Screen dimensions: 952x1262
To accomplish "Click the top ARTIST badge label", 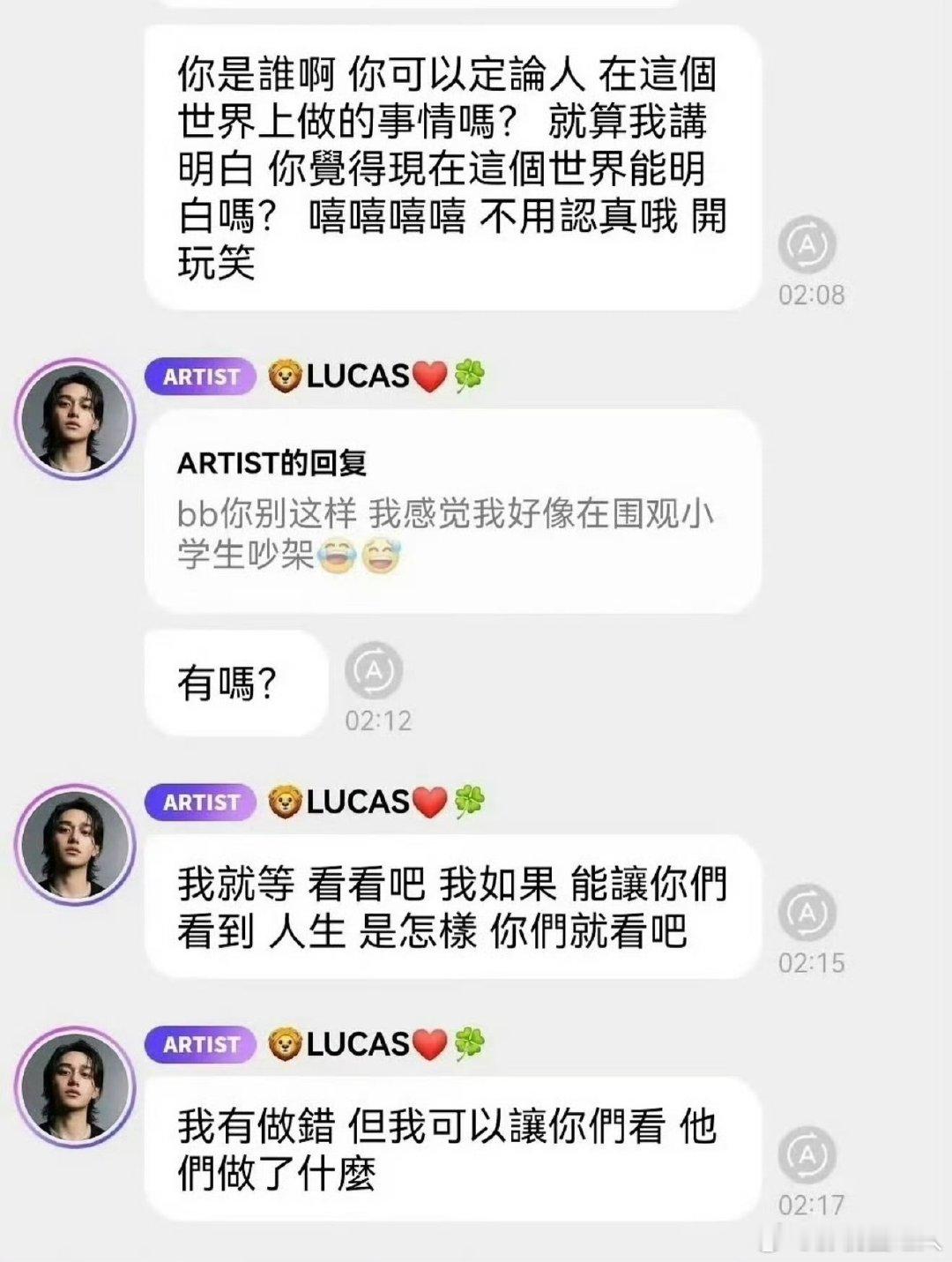I will point(200,377).
